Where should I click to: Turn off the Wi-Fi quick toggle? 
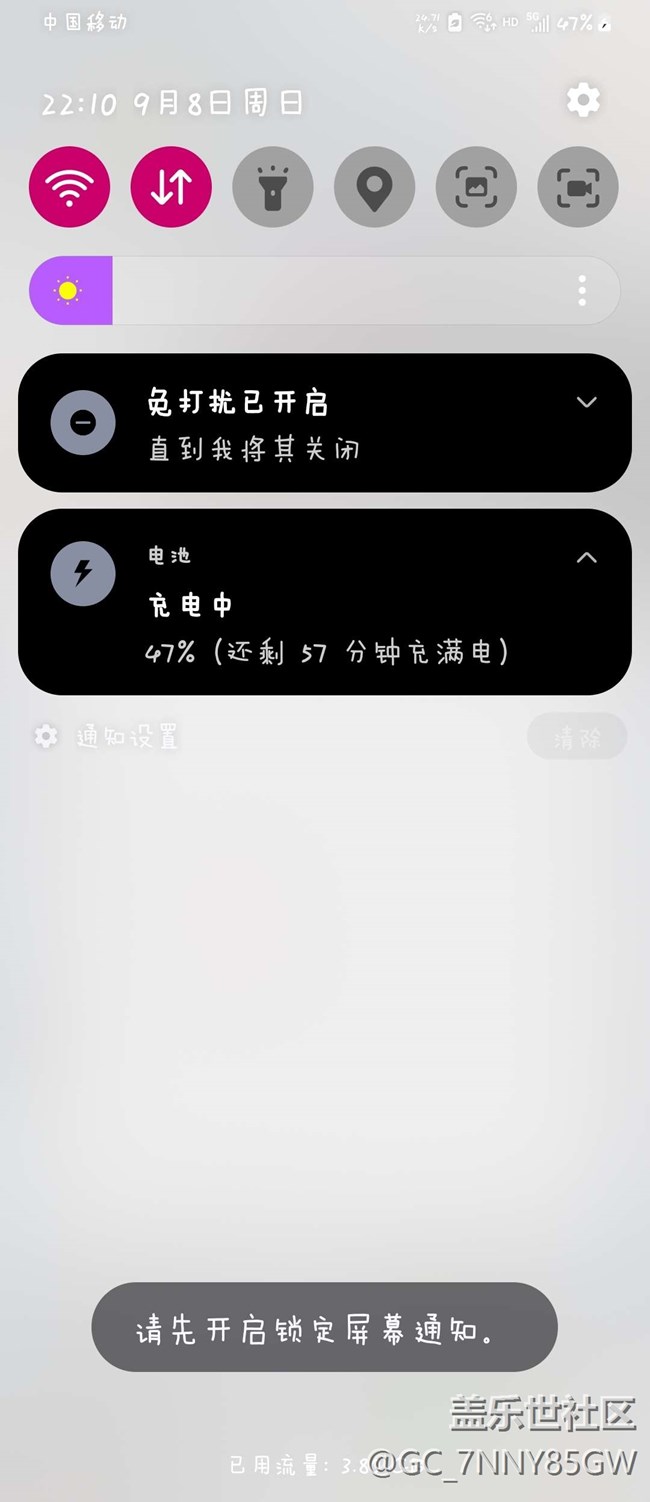(69, 187)
